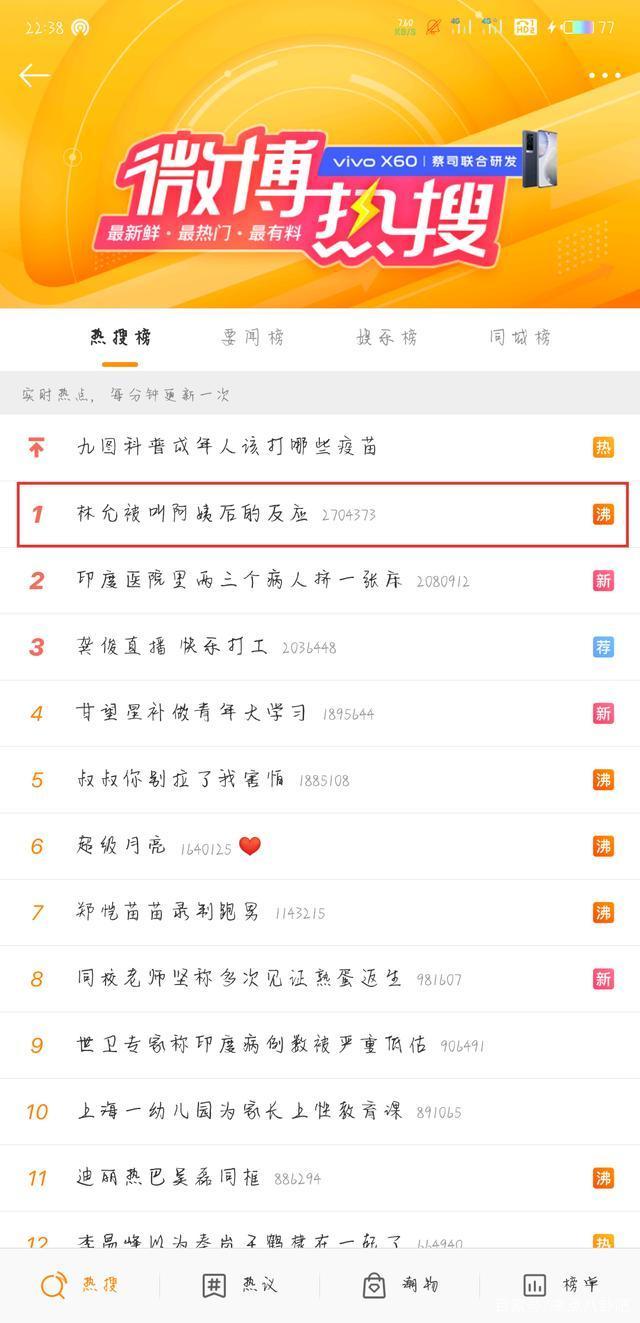Open topic 上海一幼儿园为家长上性教育课
640x1323 pixels.
pos(240,1111)
